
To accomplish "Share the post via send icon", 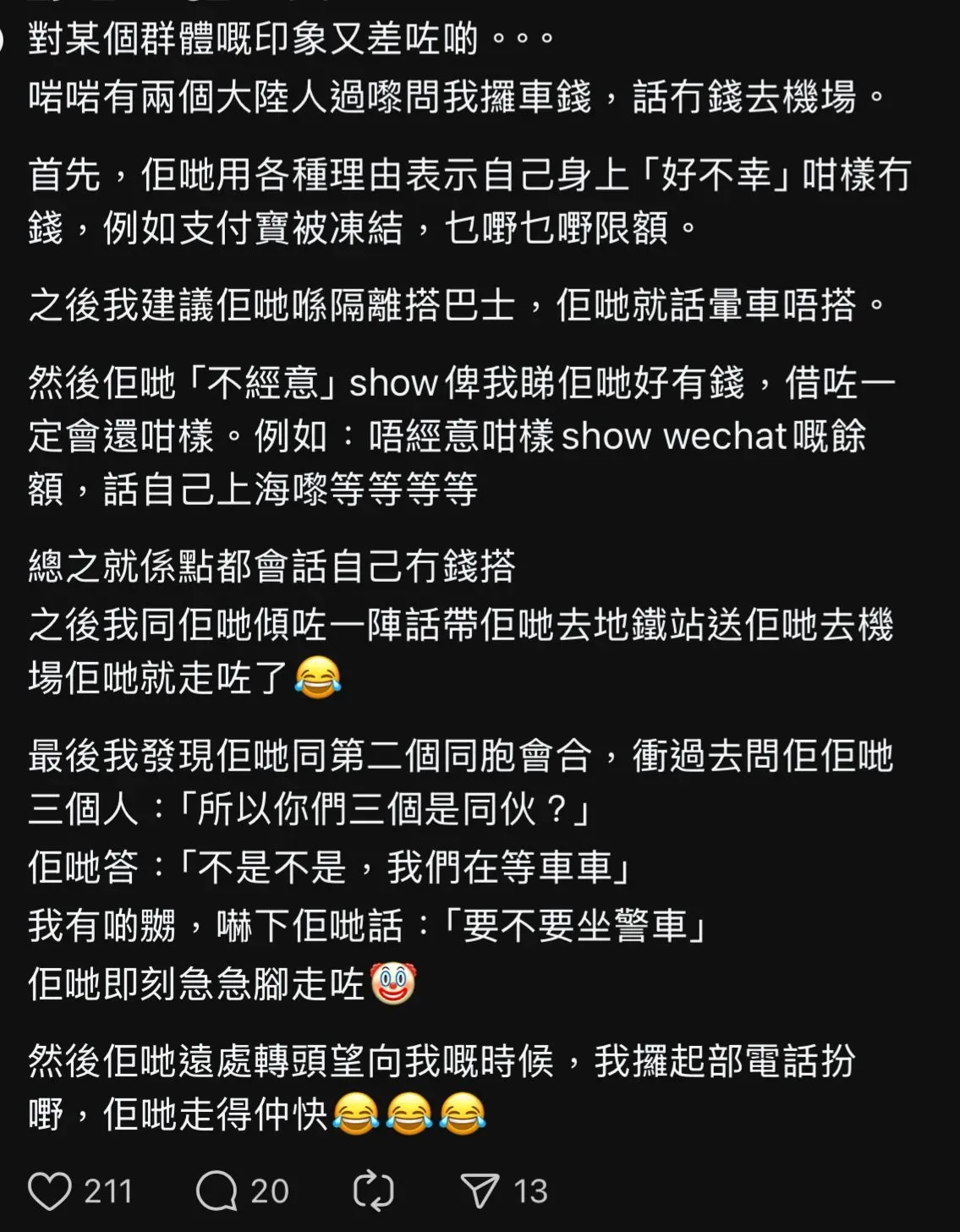I will point(480,1191).
